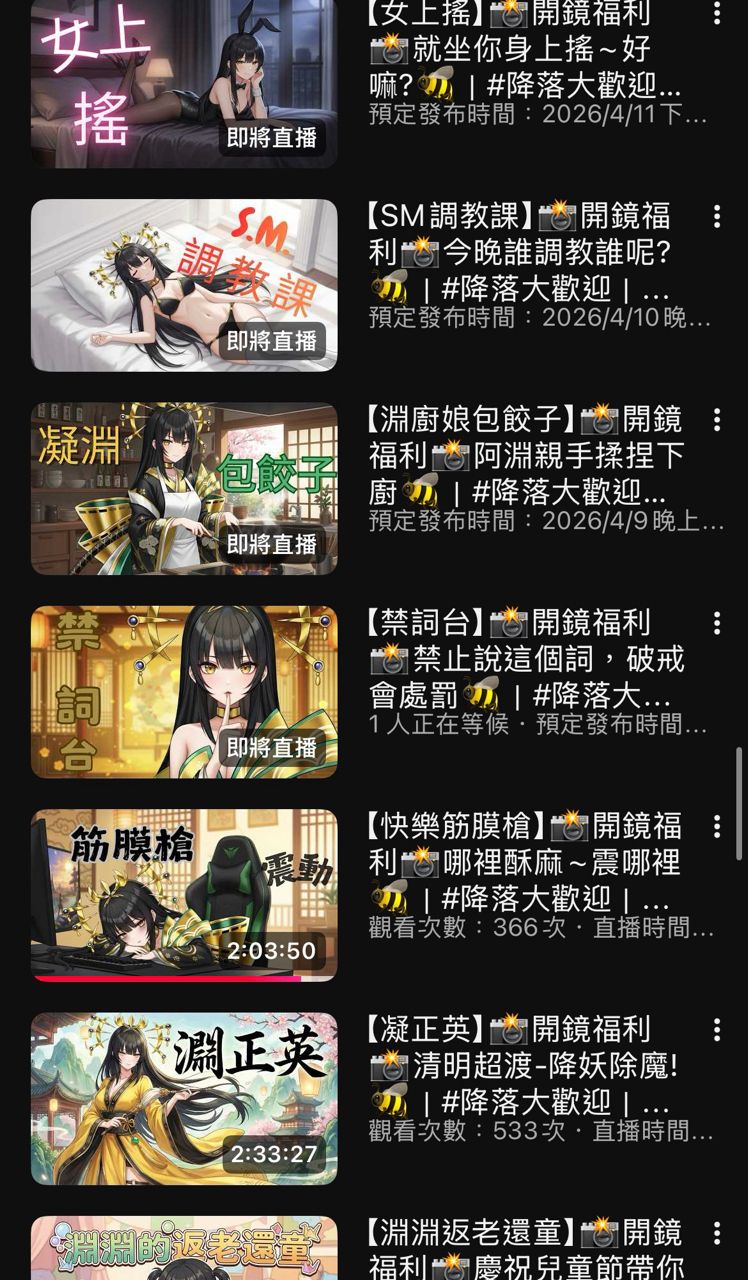
Task: Open more options for 女上搖 video
Action: 716,14
